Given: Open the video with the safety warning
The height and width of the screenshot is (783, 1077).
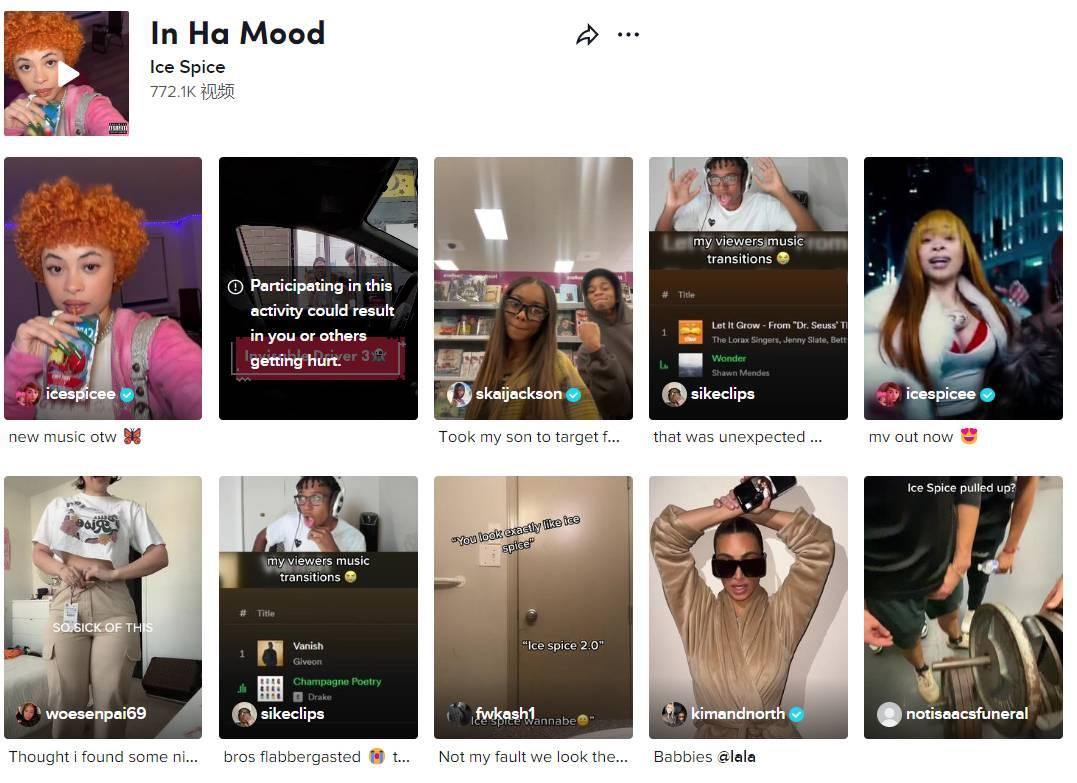Looking at the screenshot, I should click(318, 288).
